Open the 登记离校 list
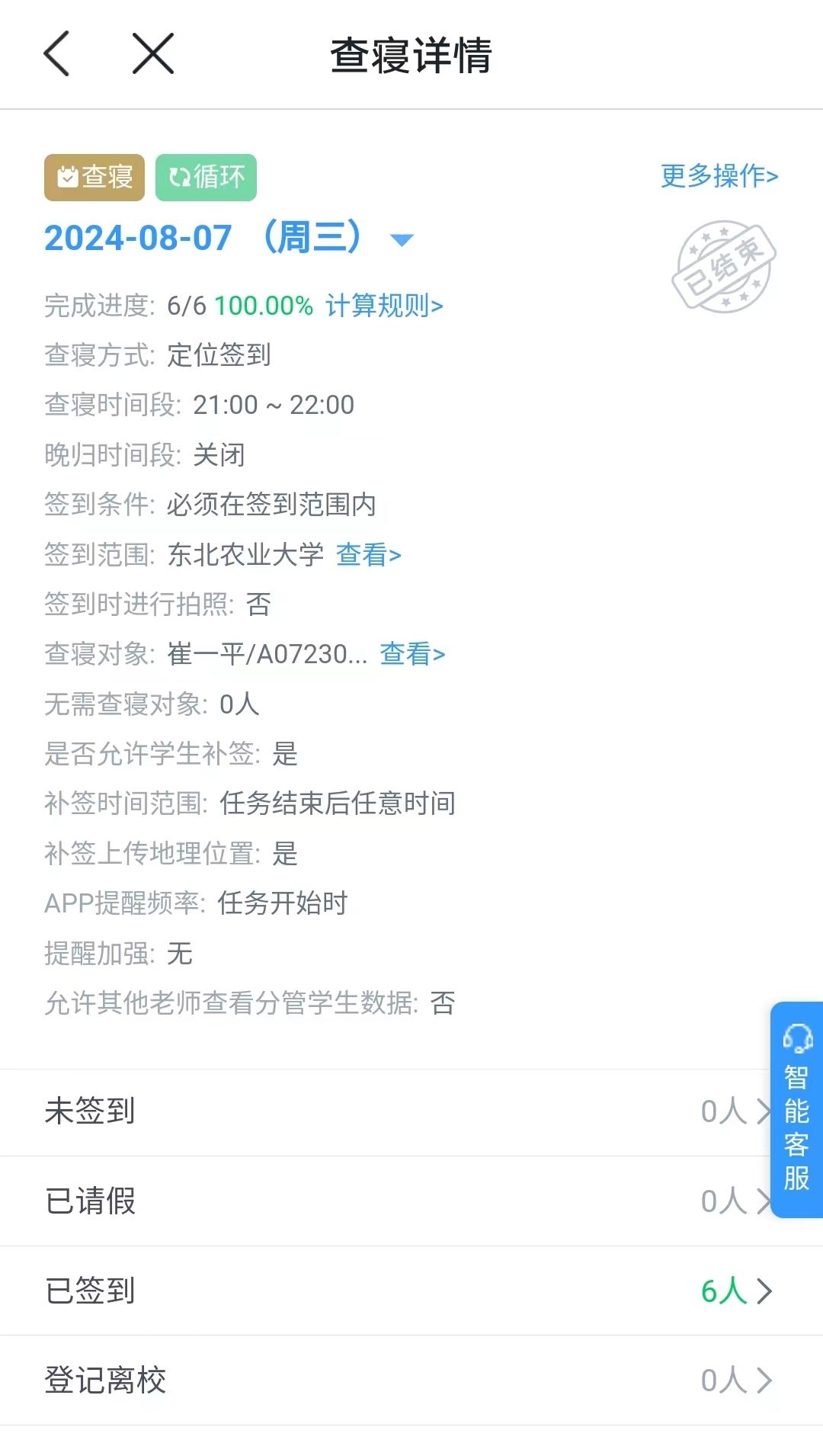823x1456 pixels. pos(411,1380)
